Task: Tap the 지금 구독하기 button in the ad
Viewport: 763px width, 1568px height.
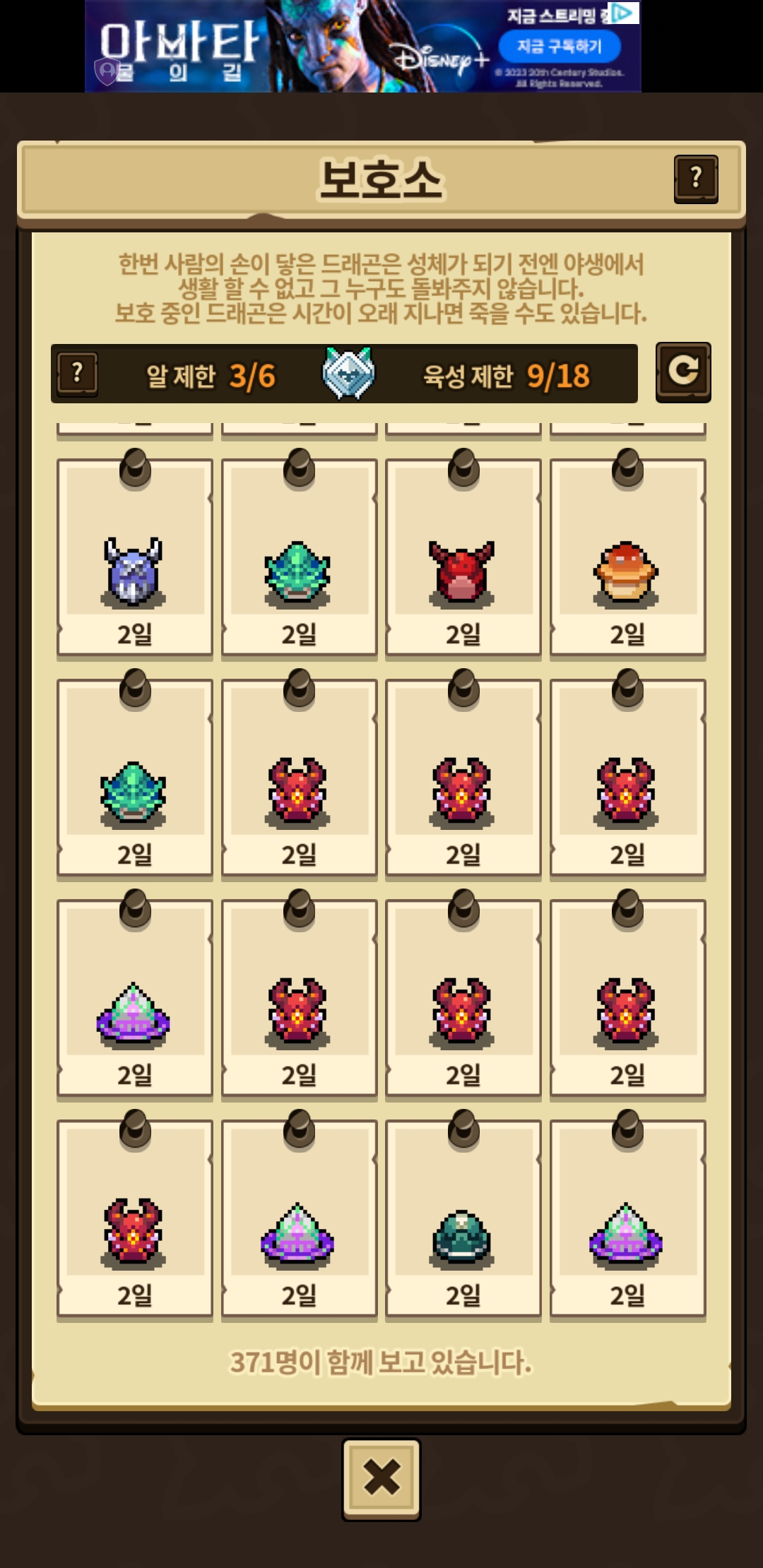Action: pyautogui.click(x=559, y=47)
